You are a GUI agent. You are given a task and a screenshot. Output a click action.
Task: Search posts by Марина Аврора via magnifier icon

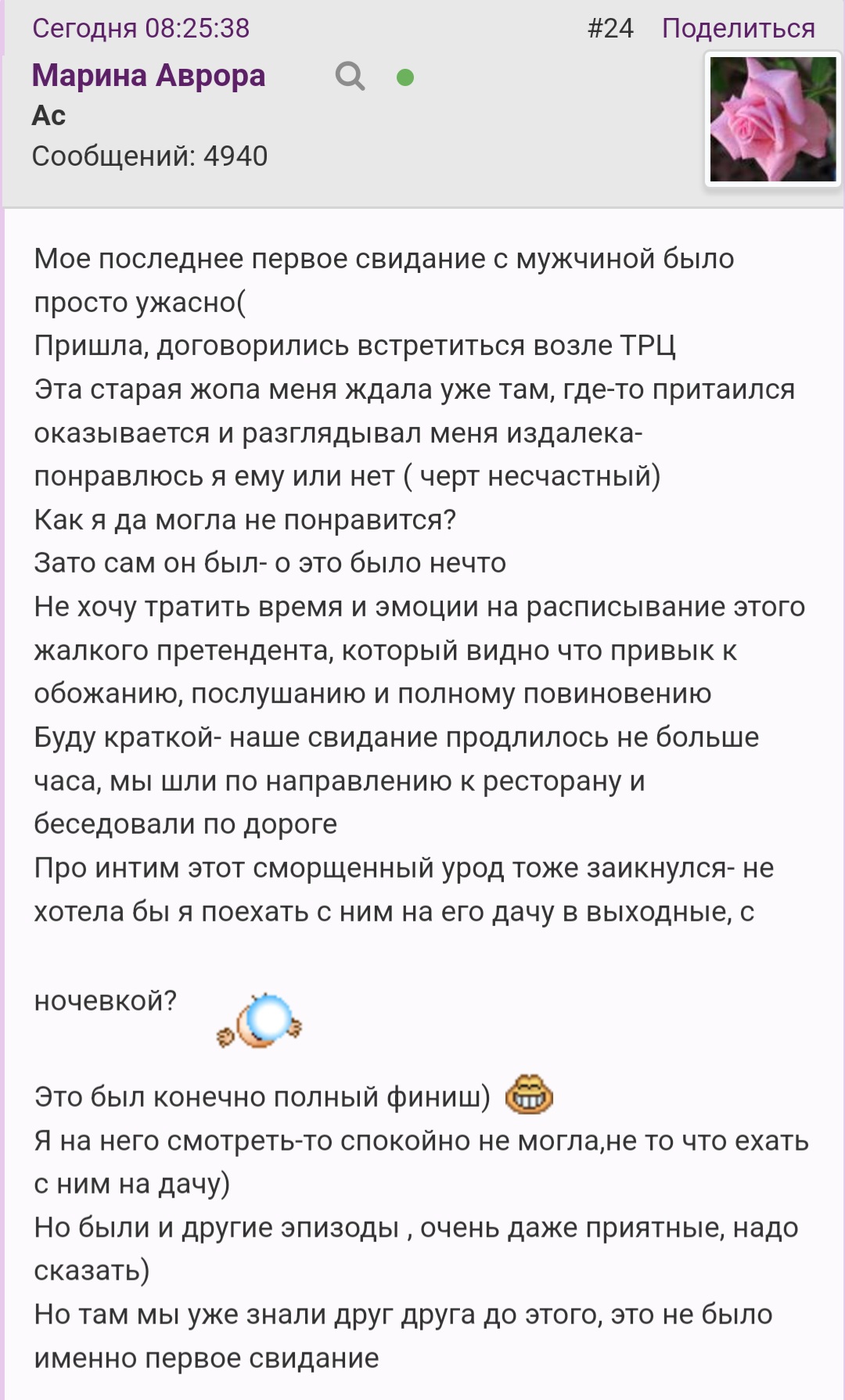coord(350,77)
